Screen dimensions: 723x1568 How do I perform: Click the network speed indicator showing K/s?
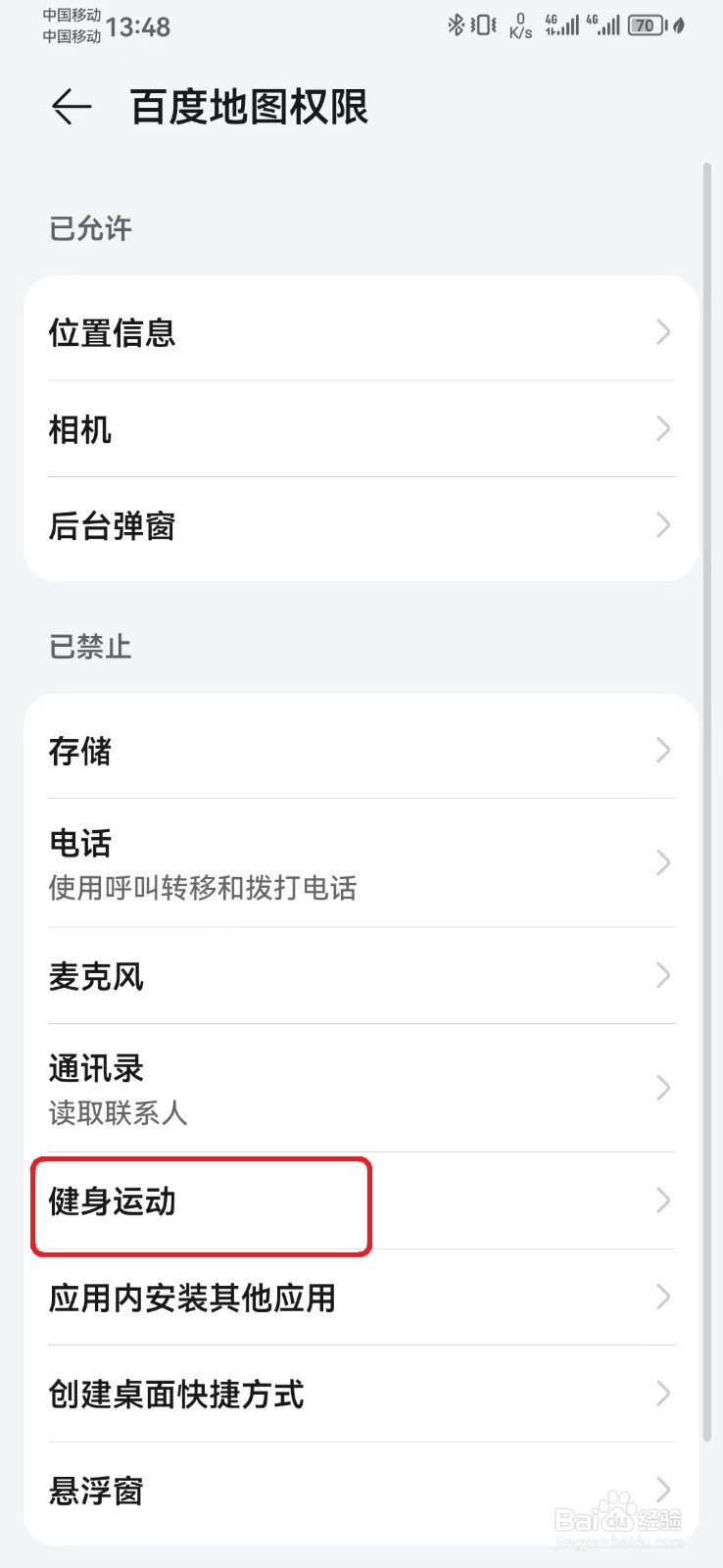pos(519,24)
